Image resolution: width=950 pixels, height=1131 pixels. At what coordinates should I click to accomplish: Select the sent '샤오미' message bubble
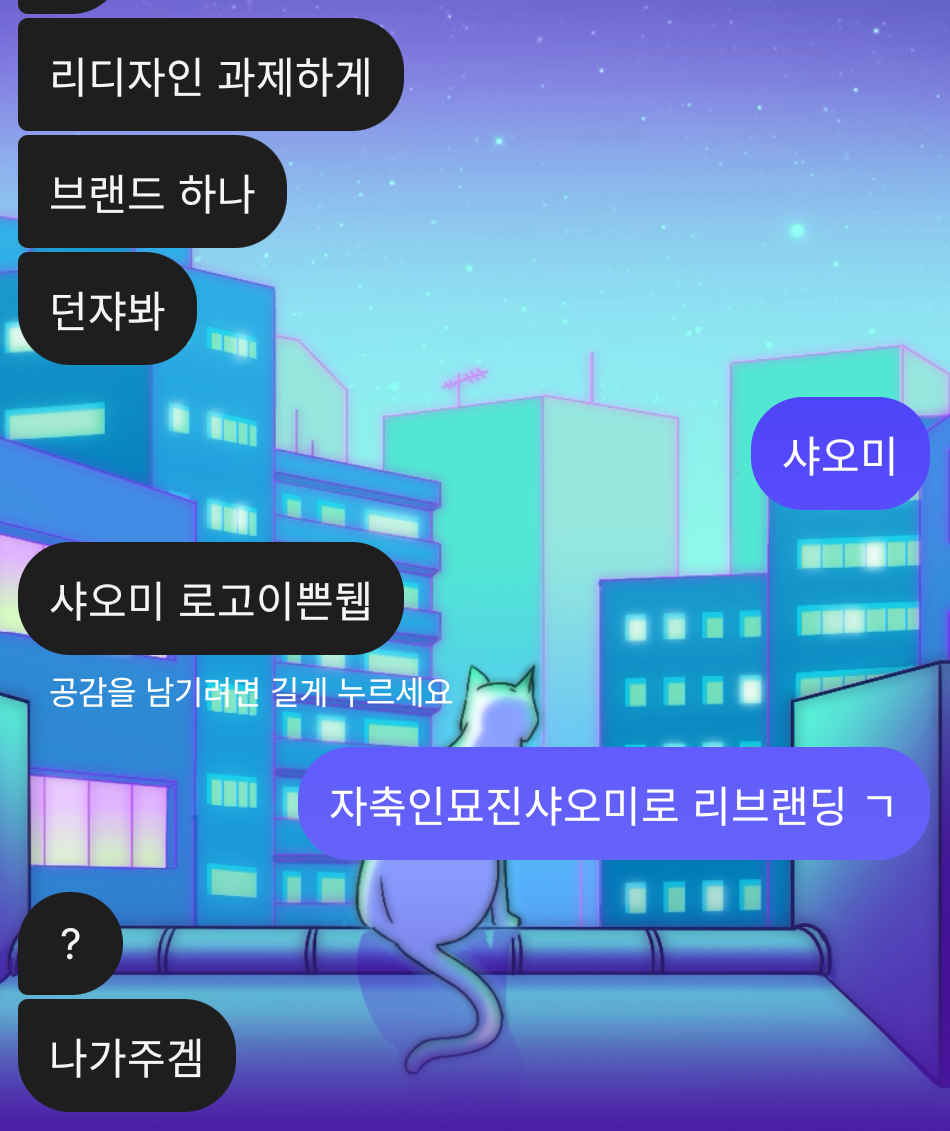(x=840, y=454)
